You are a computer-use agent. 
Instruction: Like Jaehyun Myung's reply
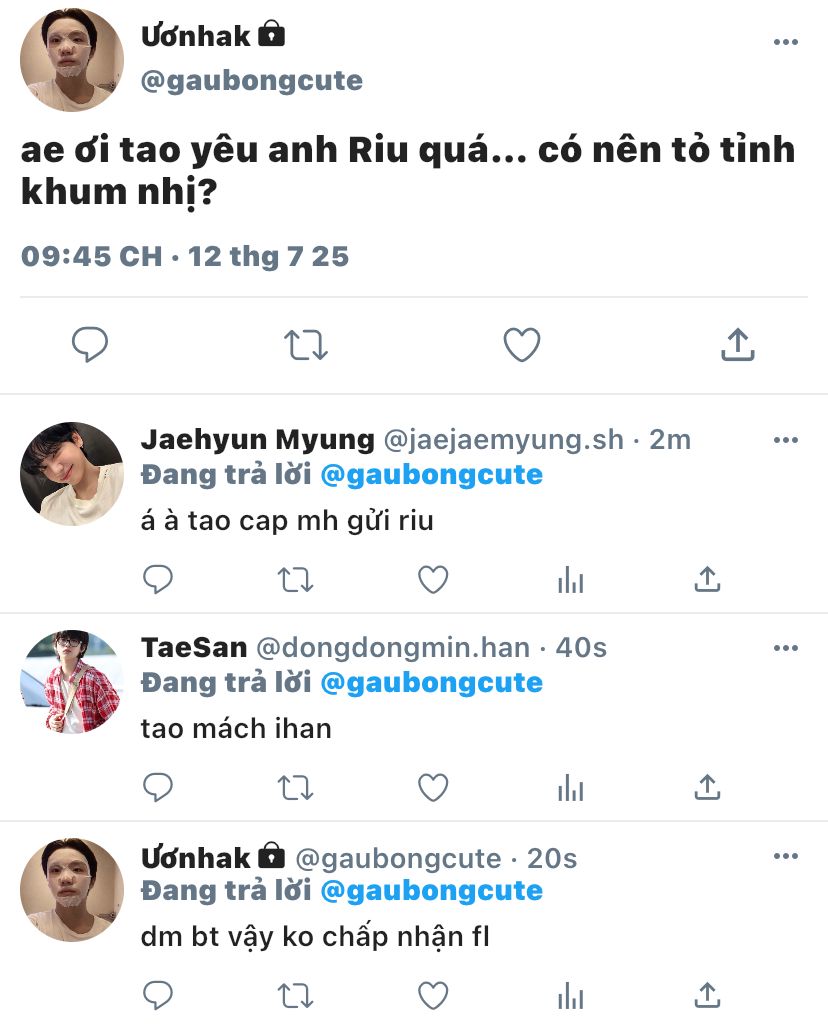[432, 579]
